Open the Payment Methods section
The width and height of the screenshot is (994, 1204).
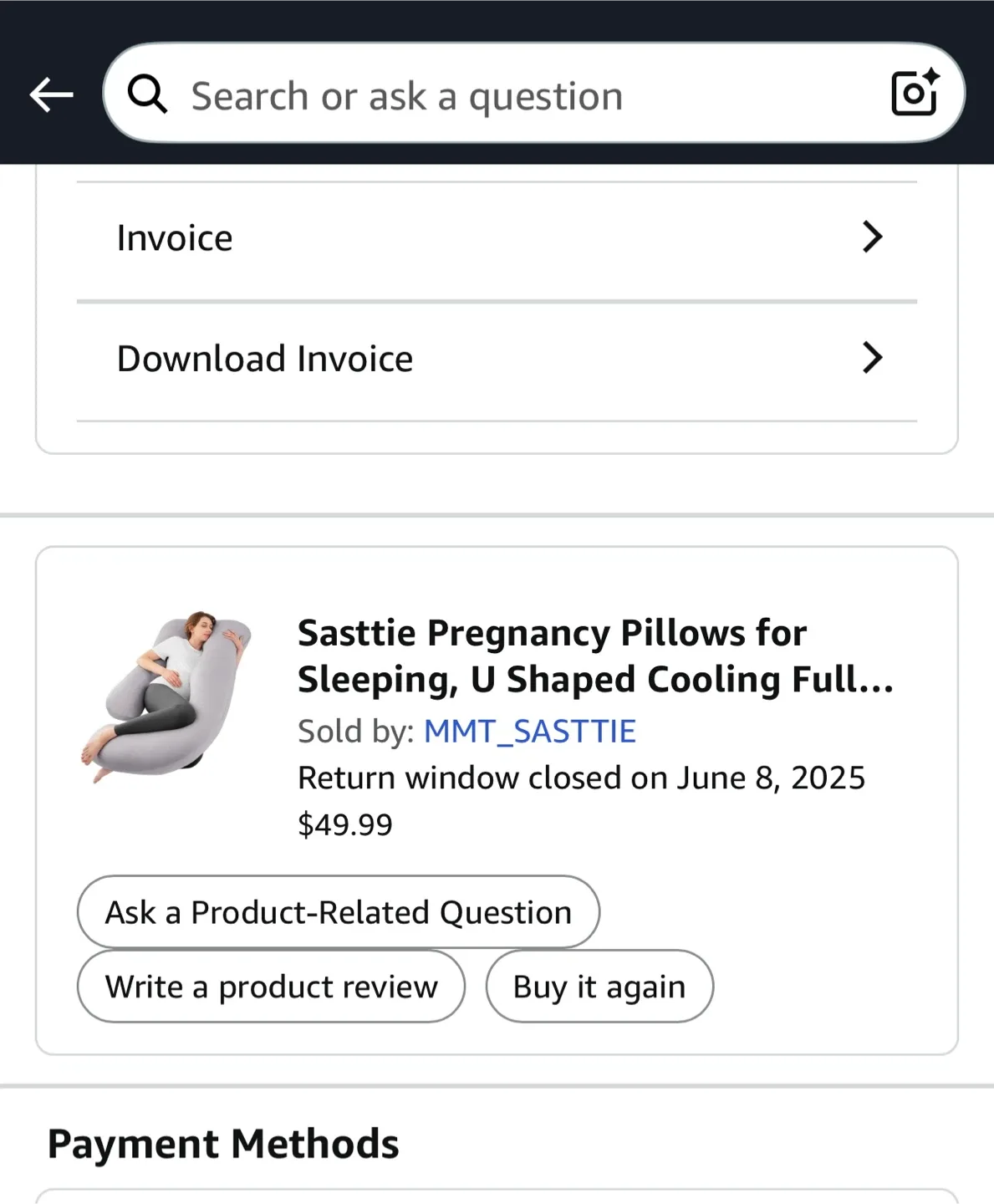224,1142
